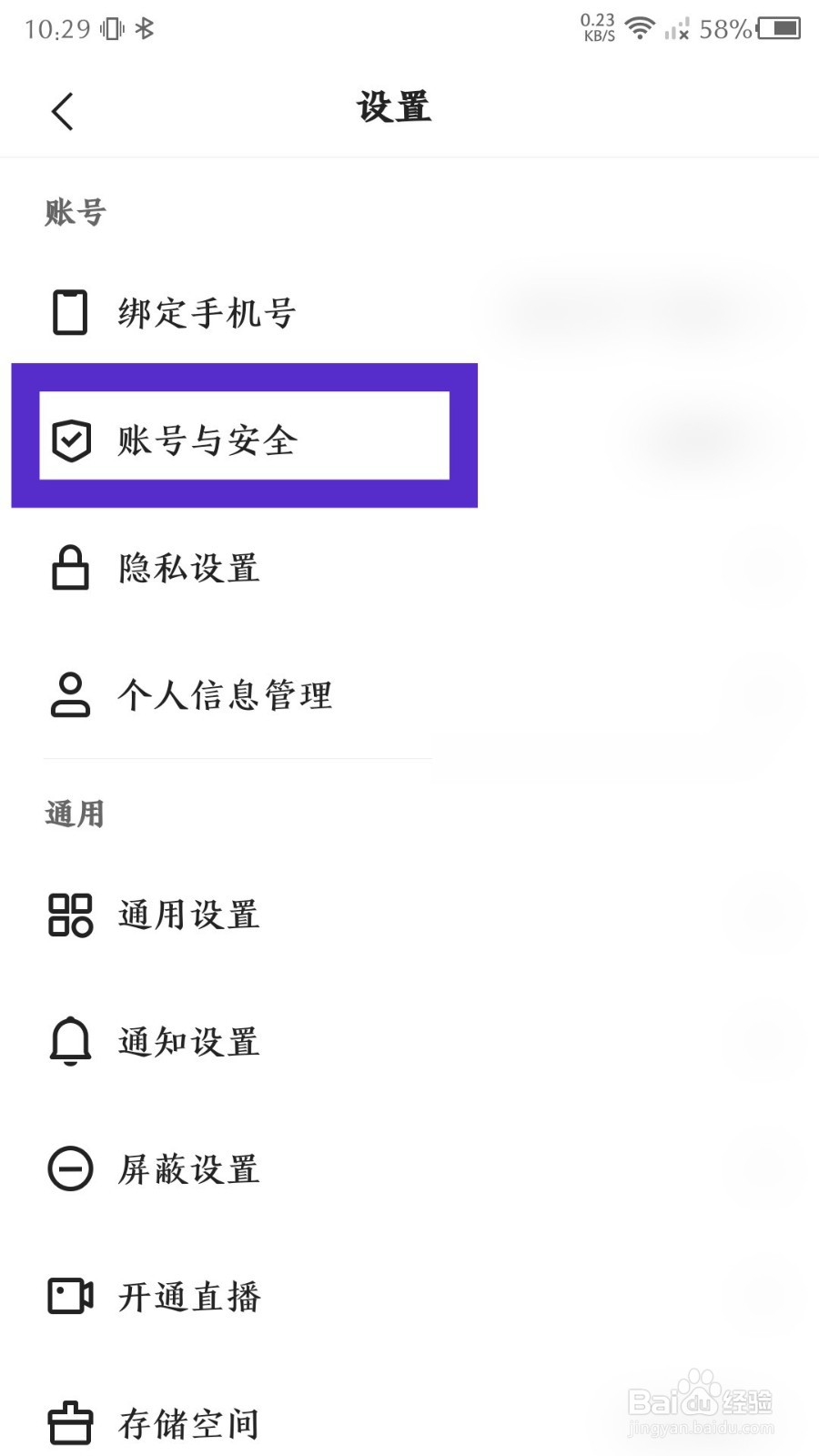Select the 设置 title header
This screenshot has width=819, height=1456.
(393, 106)
